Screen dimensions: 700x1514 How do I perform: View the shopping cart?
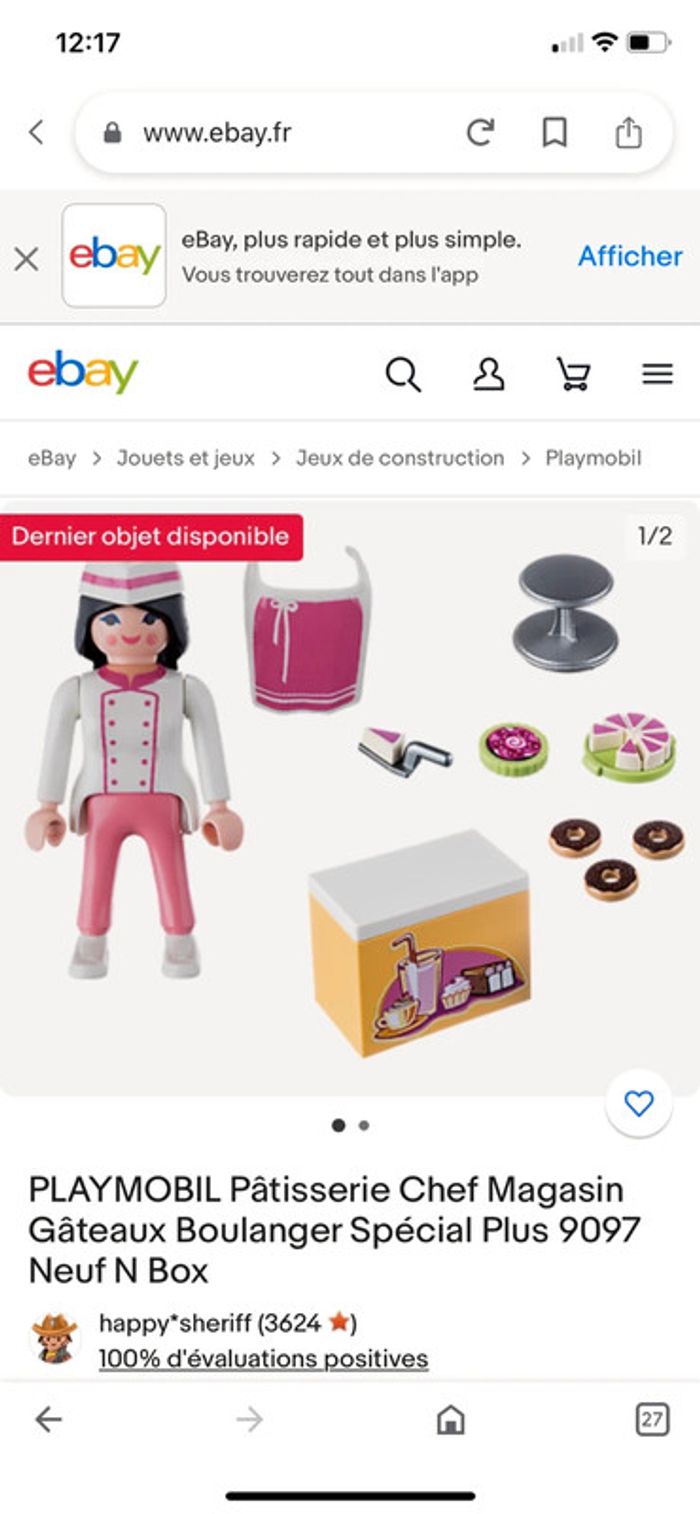coord(573,374)
